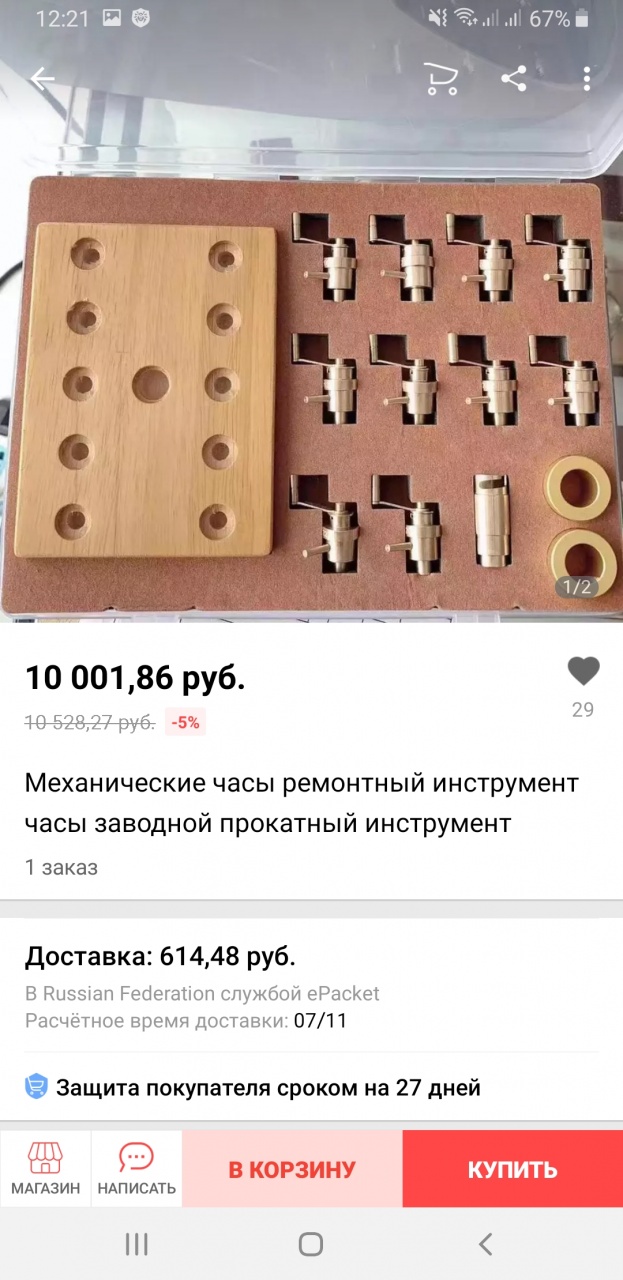Buy now with Купить button

click(x=512, y=1169)
